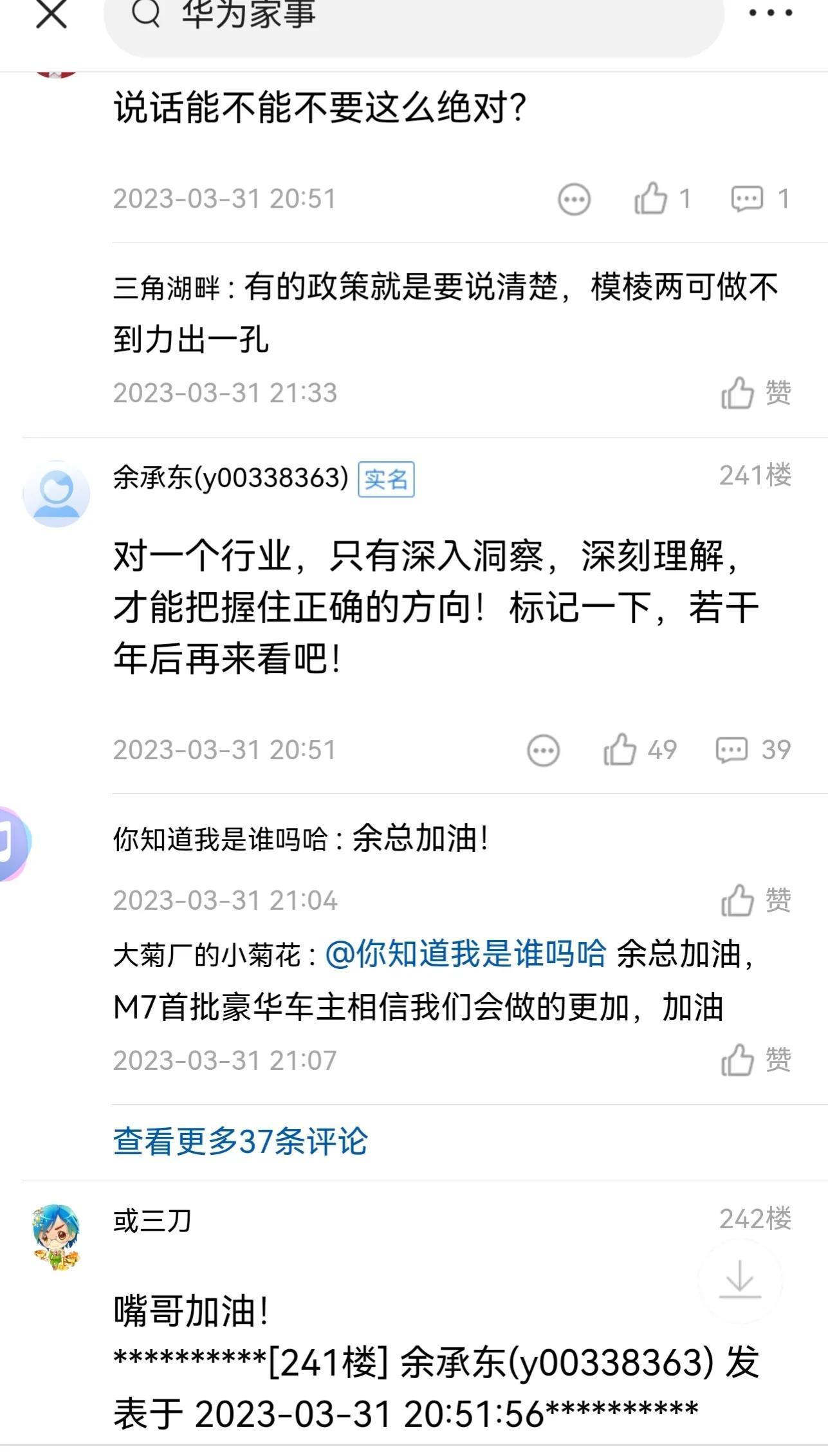
Task: Like 余承东's comment with 49 likes
Action: coord(621,750)
